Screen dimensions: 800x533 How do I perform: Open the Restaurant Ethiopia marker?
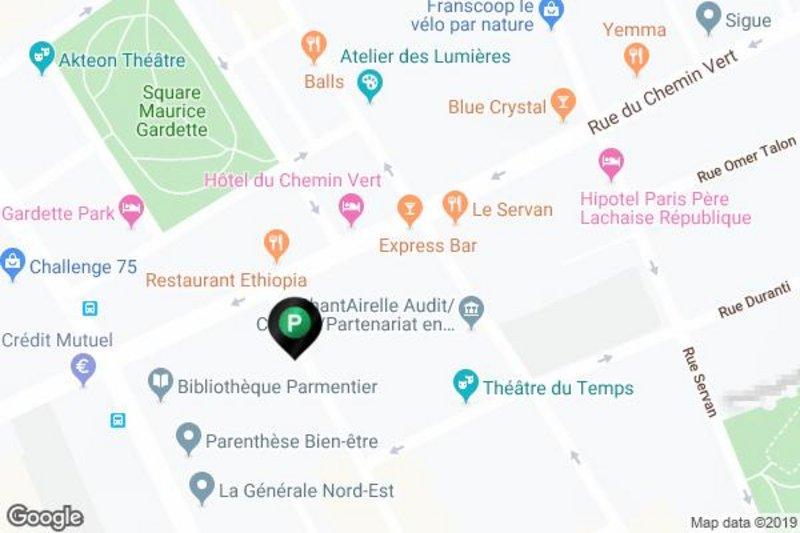point(277,244)
